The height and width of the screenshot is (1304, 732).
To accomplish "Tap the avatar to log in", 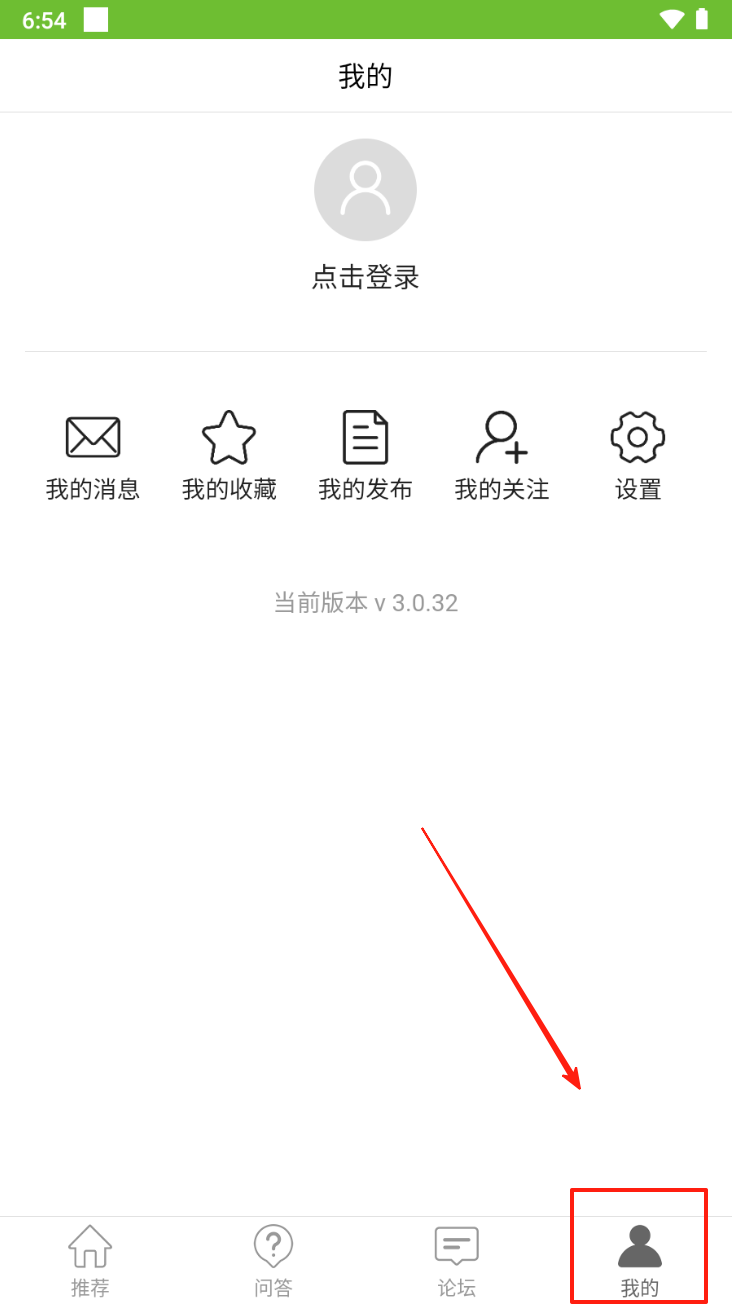I will click(x=365, y=190).
